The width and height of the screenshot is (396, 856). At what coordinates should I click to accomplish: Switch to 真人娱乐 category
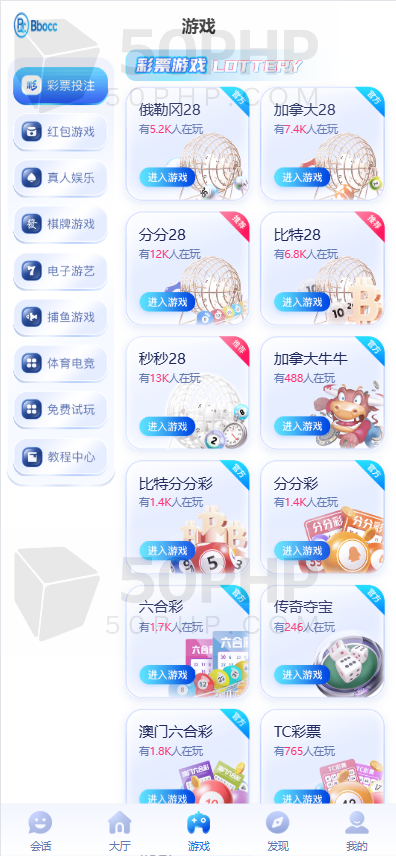click(60, 178)
